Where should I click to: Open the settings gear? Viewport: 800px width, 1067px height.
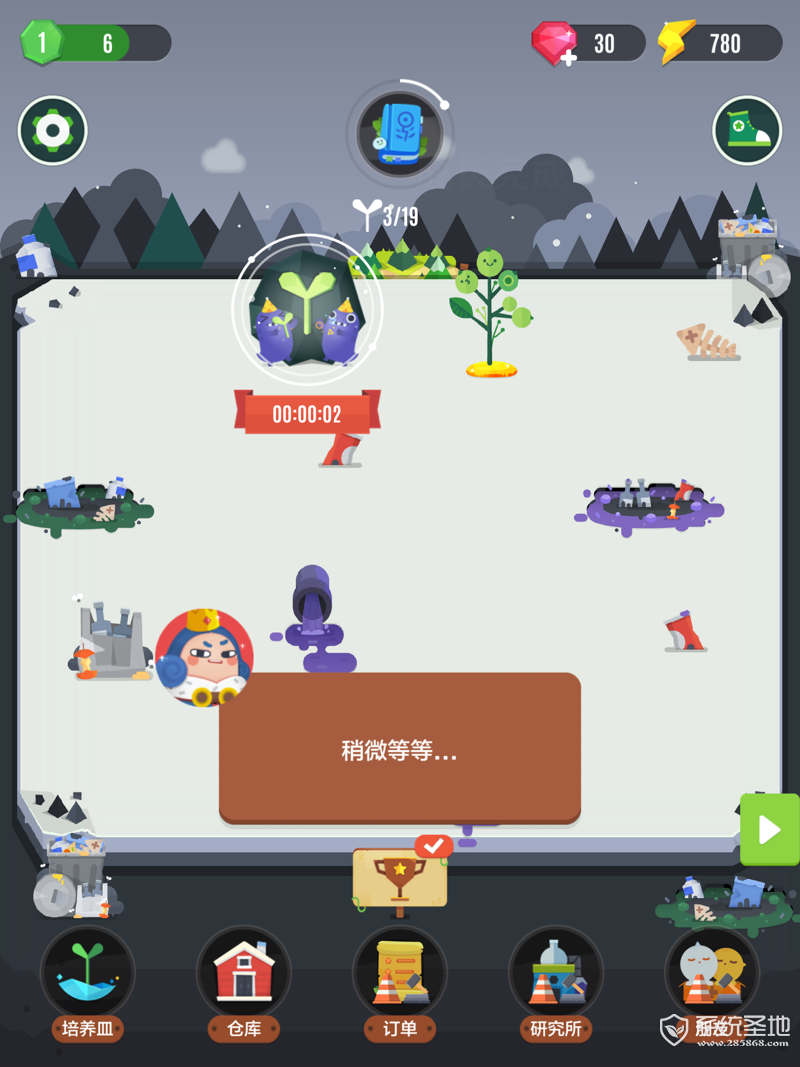pyautogui.click(x=52, y=130)
